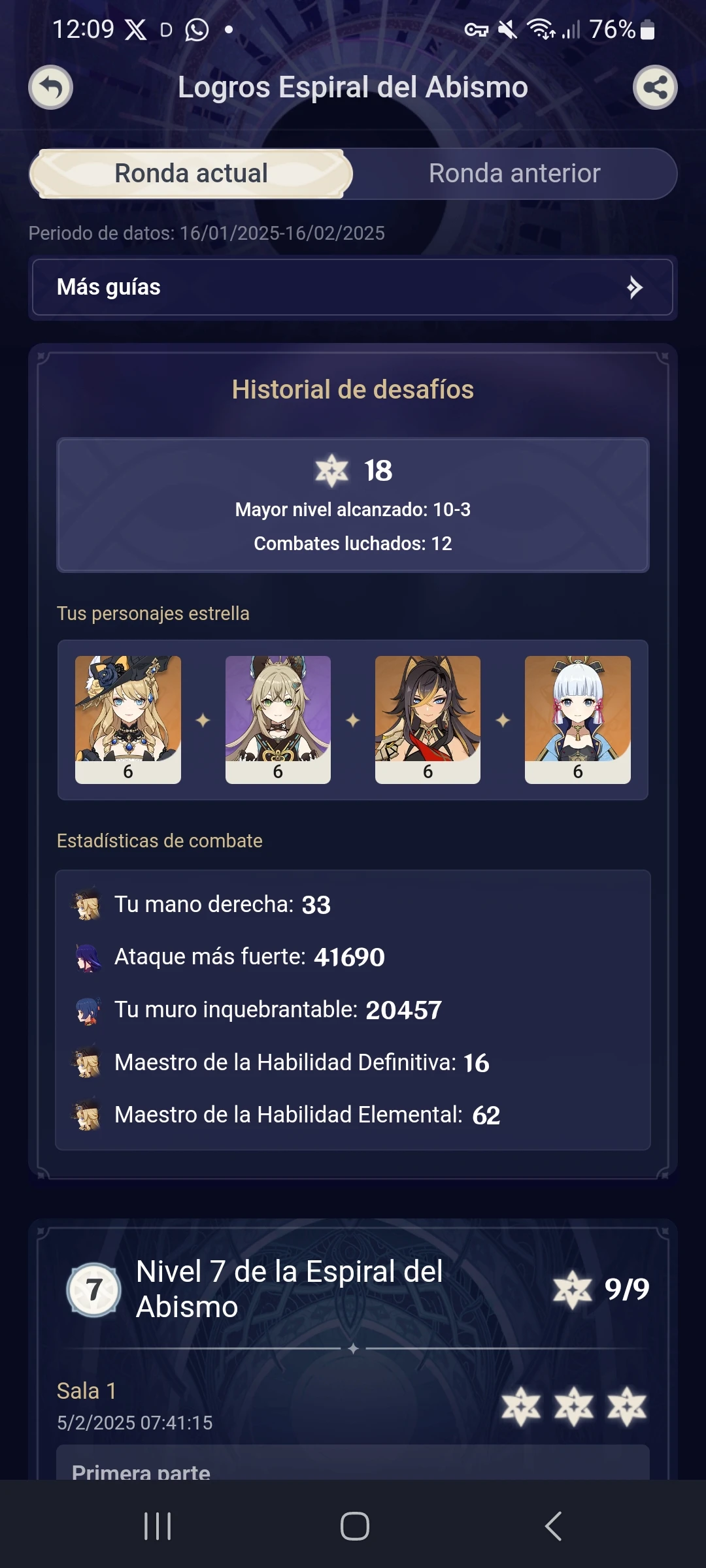Tap the system home button

pos(354,1526)
